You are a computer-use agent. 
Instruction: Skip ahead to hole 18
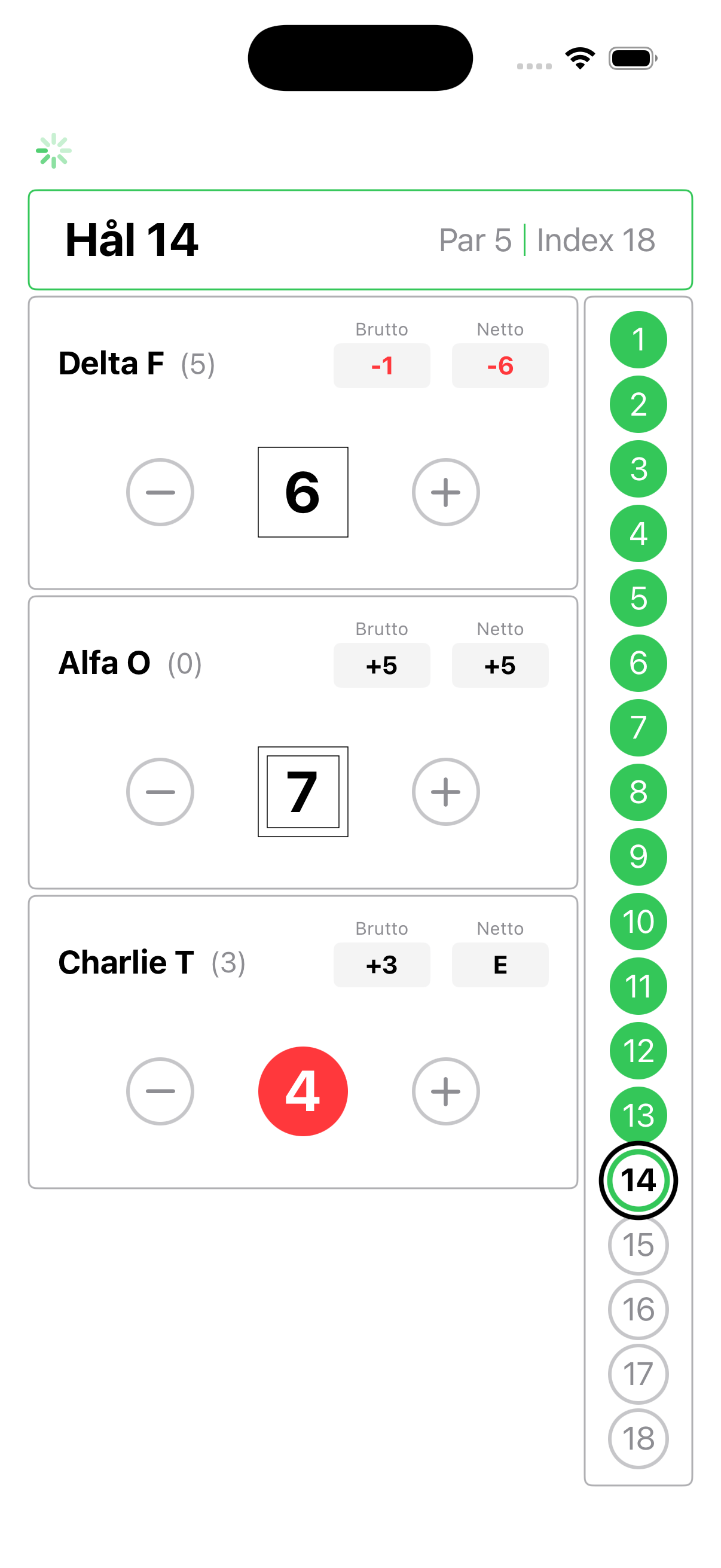click(x=638, y=1439)
